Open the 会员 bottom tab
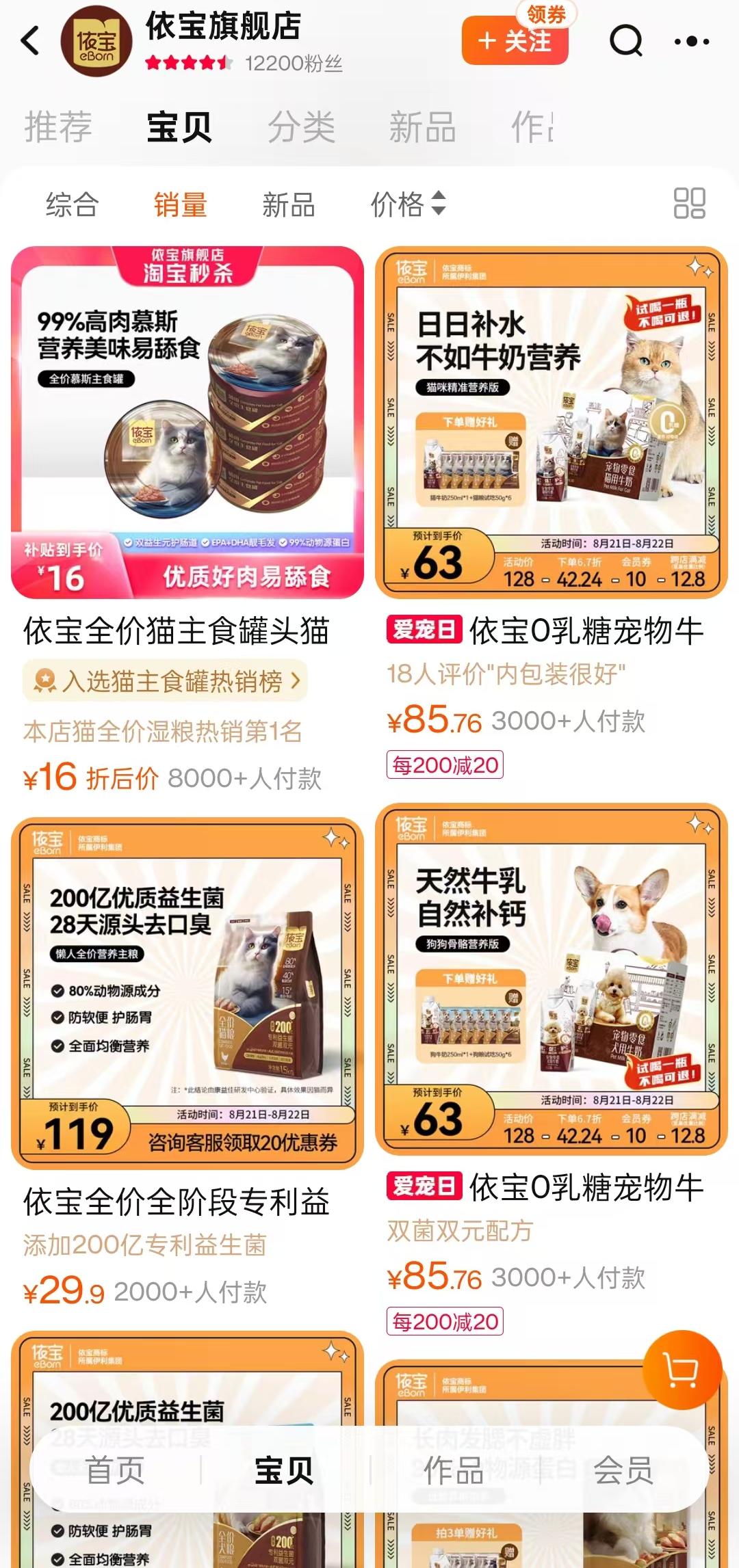Image resolution: width=739 pixels, height=1568 pixels. point(623,1470)
